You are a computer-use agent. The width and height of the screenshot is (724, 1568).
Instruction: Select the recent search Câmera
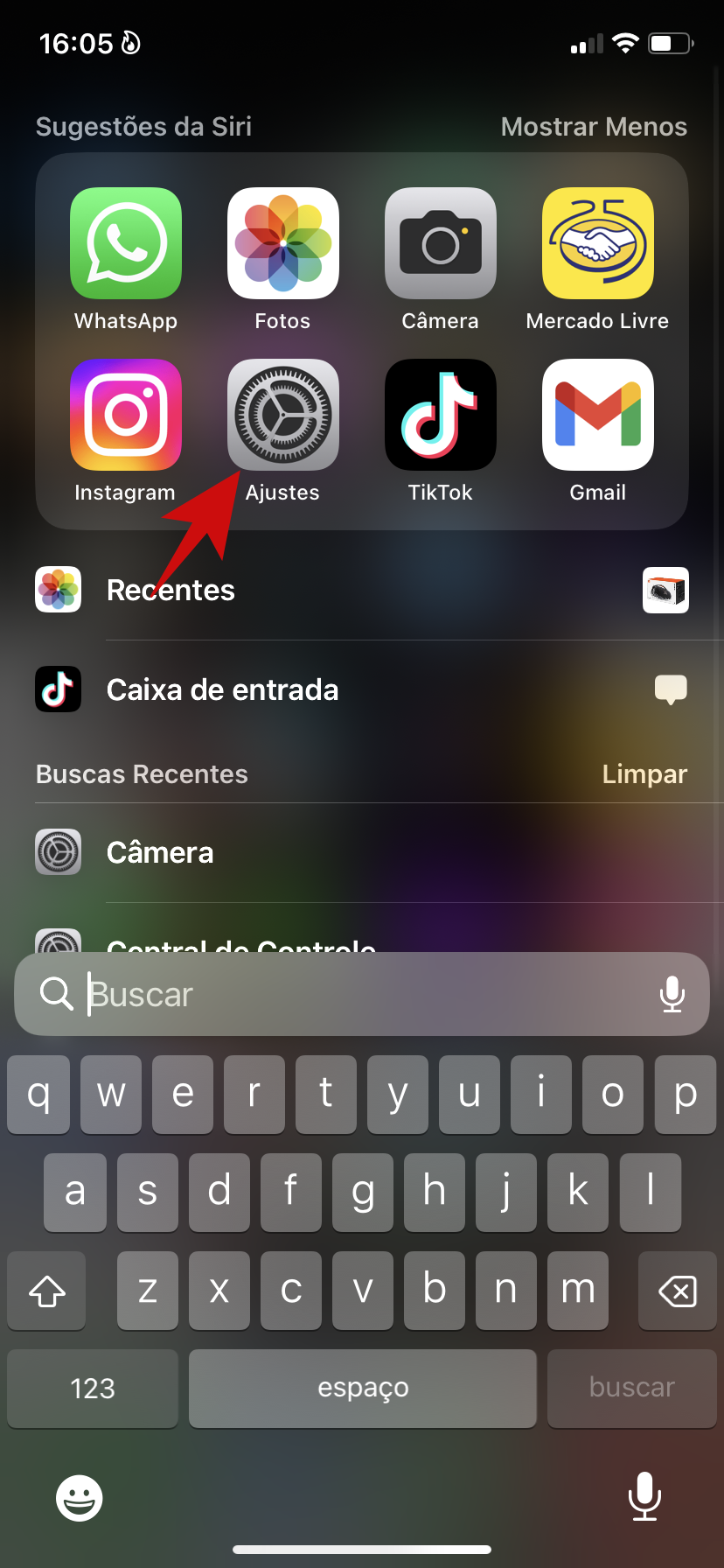click(160, 853)
